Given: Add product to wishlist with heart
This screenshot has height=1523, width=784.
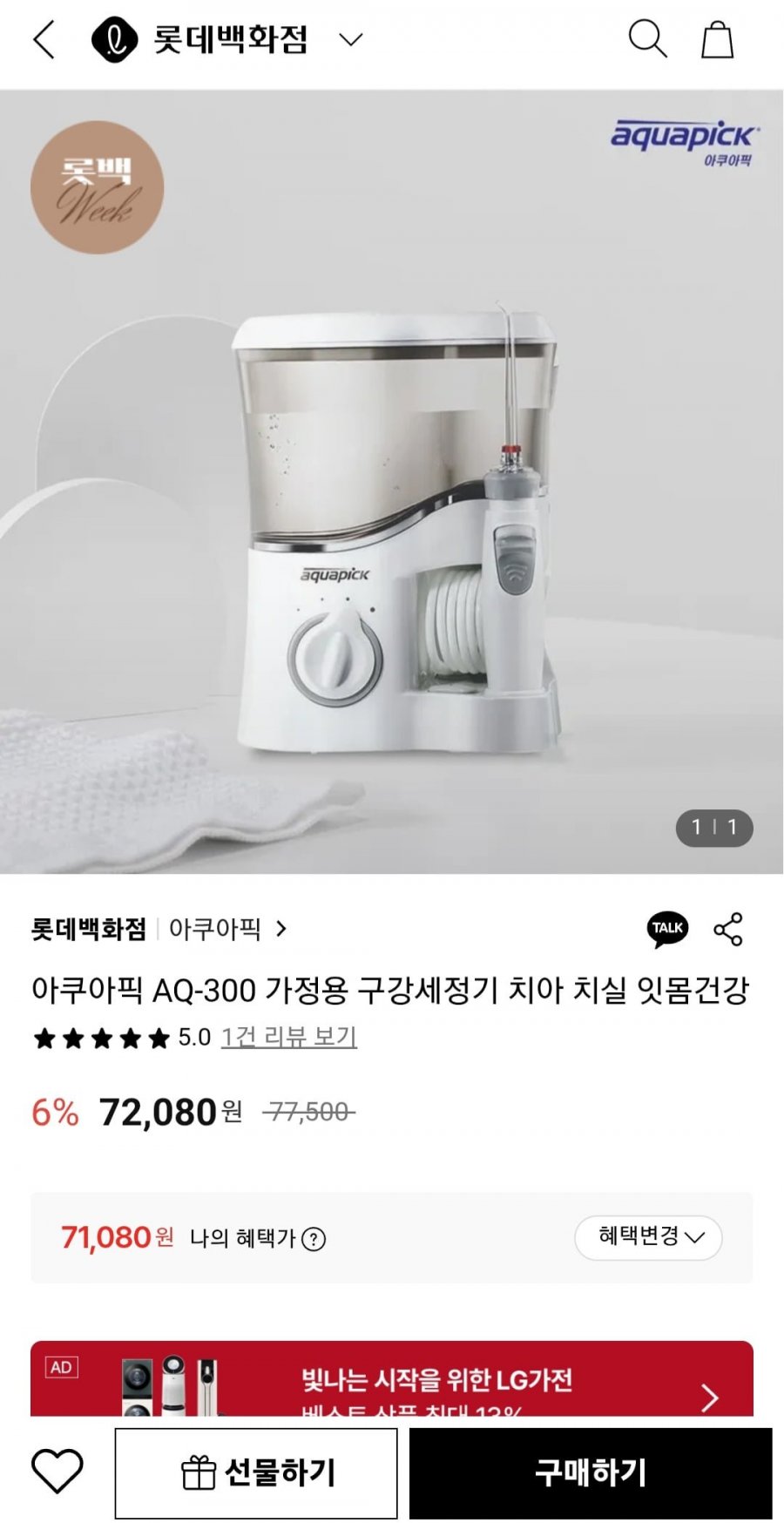Looking at the screenshot, I should pyautogui.click(x=57, y=1472).
